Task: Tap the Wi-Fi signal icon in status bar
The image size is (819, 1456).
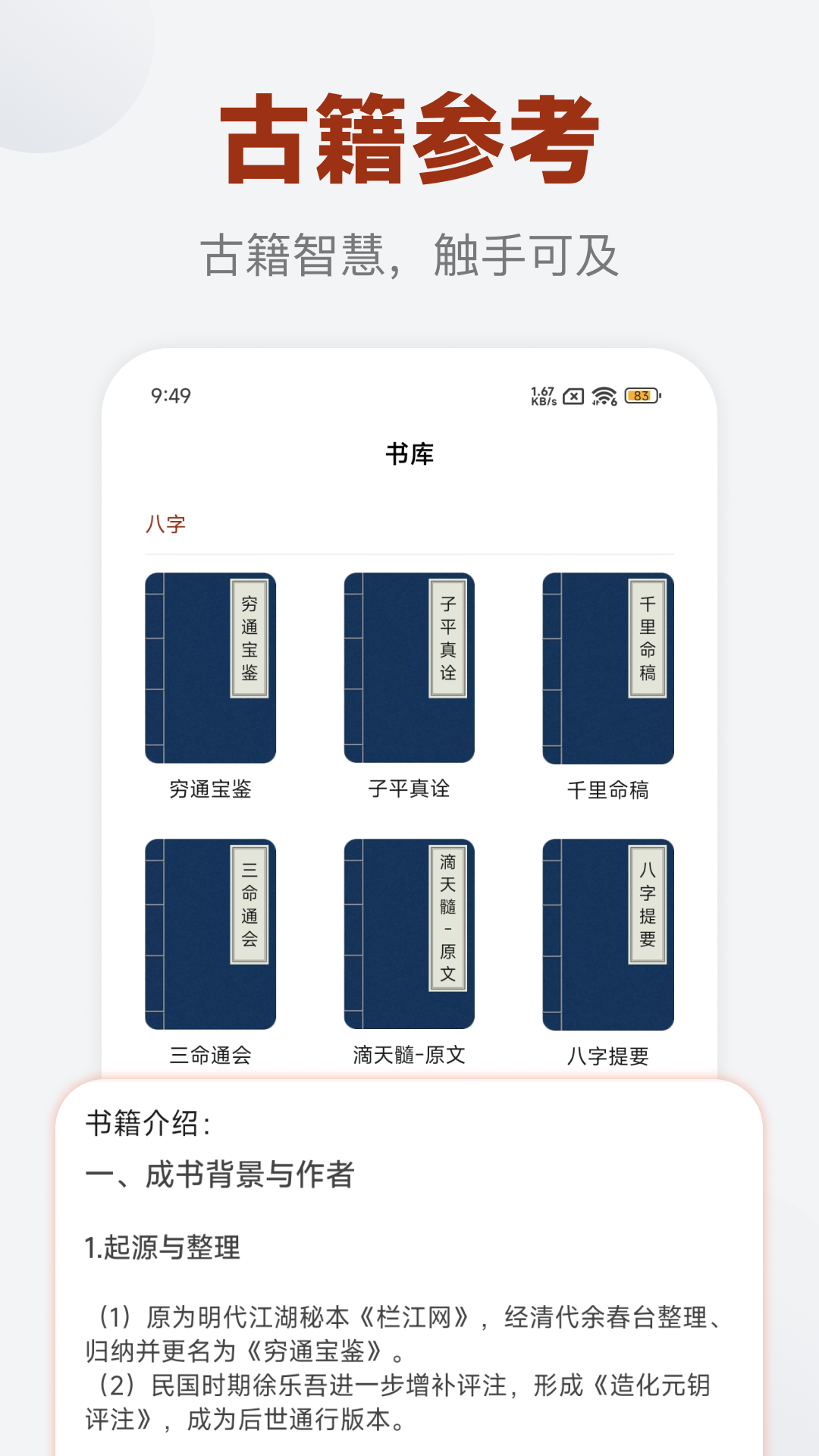Action: 603,394
